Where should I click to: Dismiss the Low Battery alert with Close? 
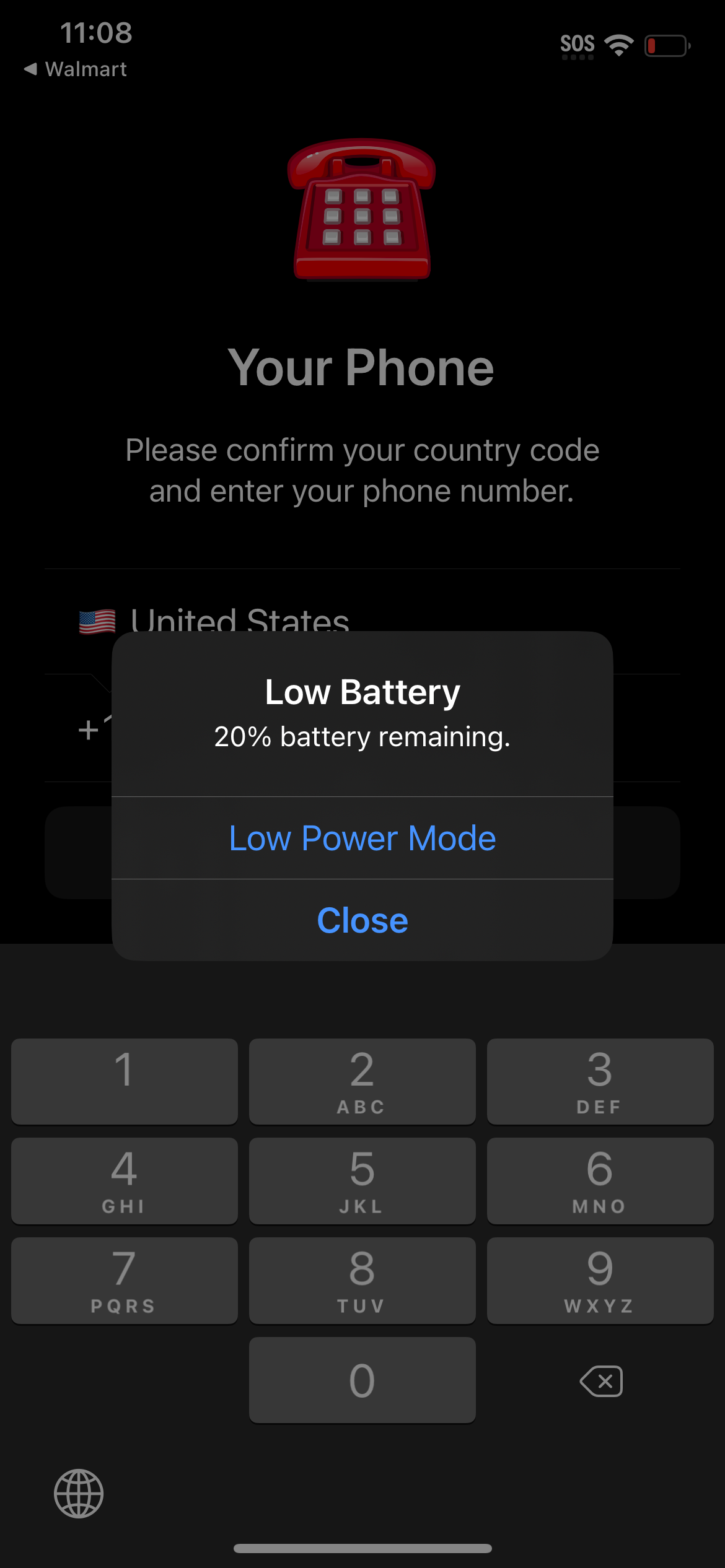click(x=362, y=920)
